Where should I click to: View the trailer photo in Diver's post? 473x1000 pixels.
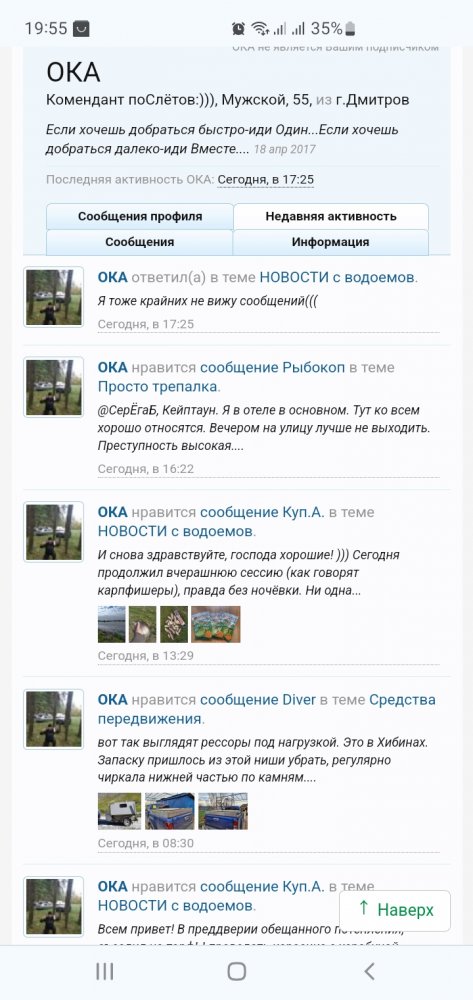pos(119,811)
